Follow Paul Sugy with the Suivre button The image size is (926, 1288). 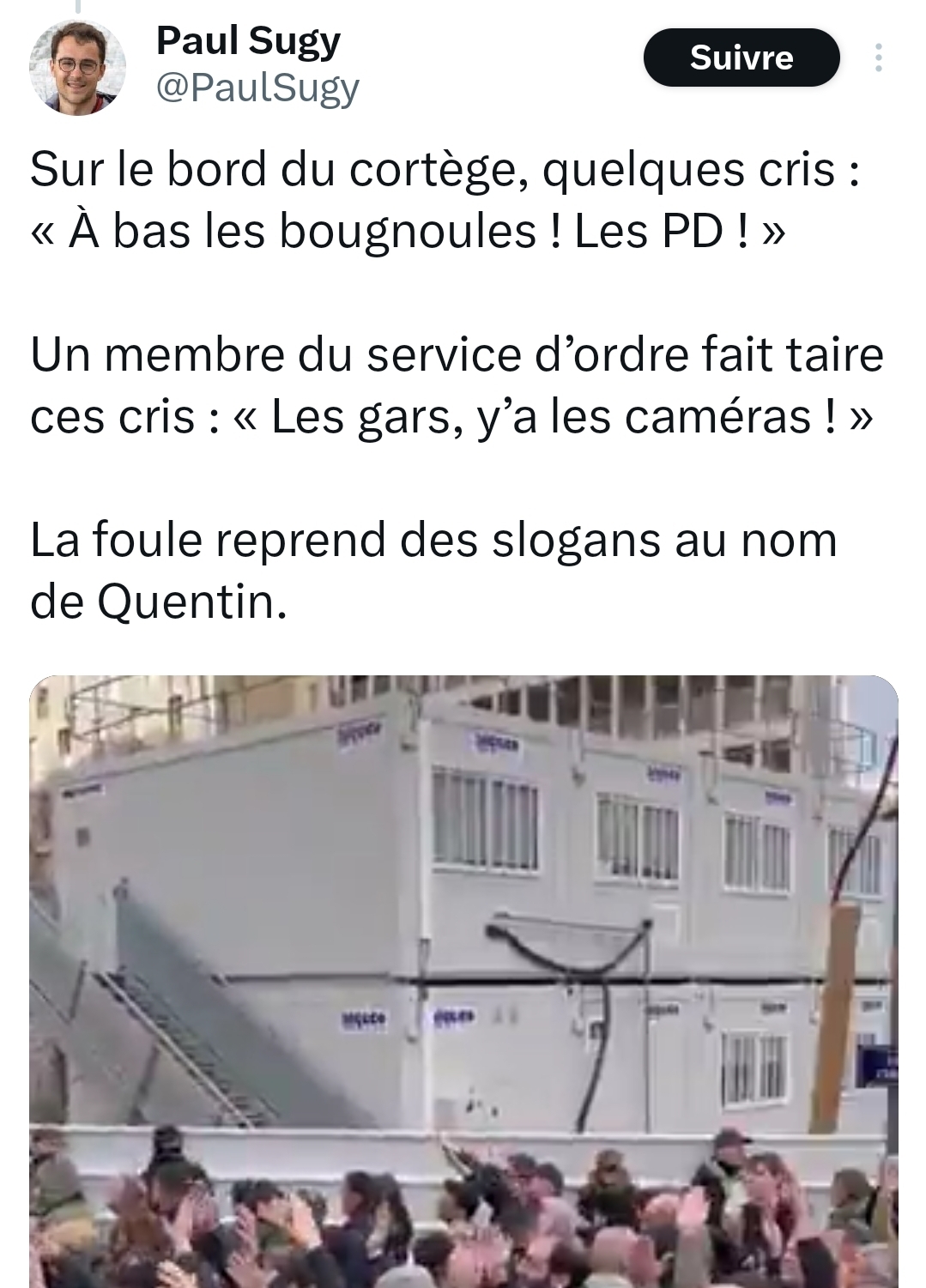[x=741, y=57]
